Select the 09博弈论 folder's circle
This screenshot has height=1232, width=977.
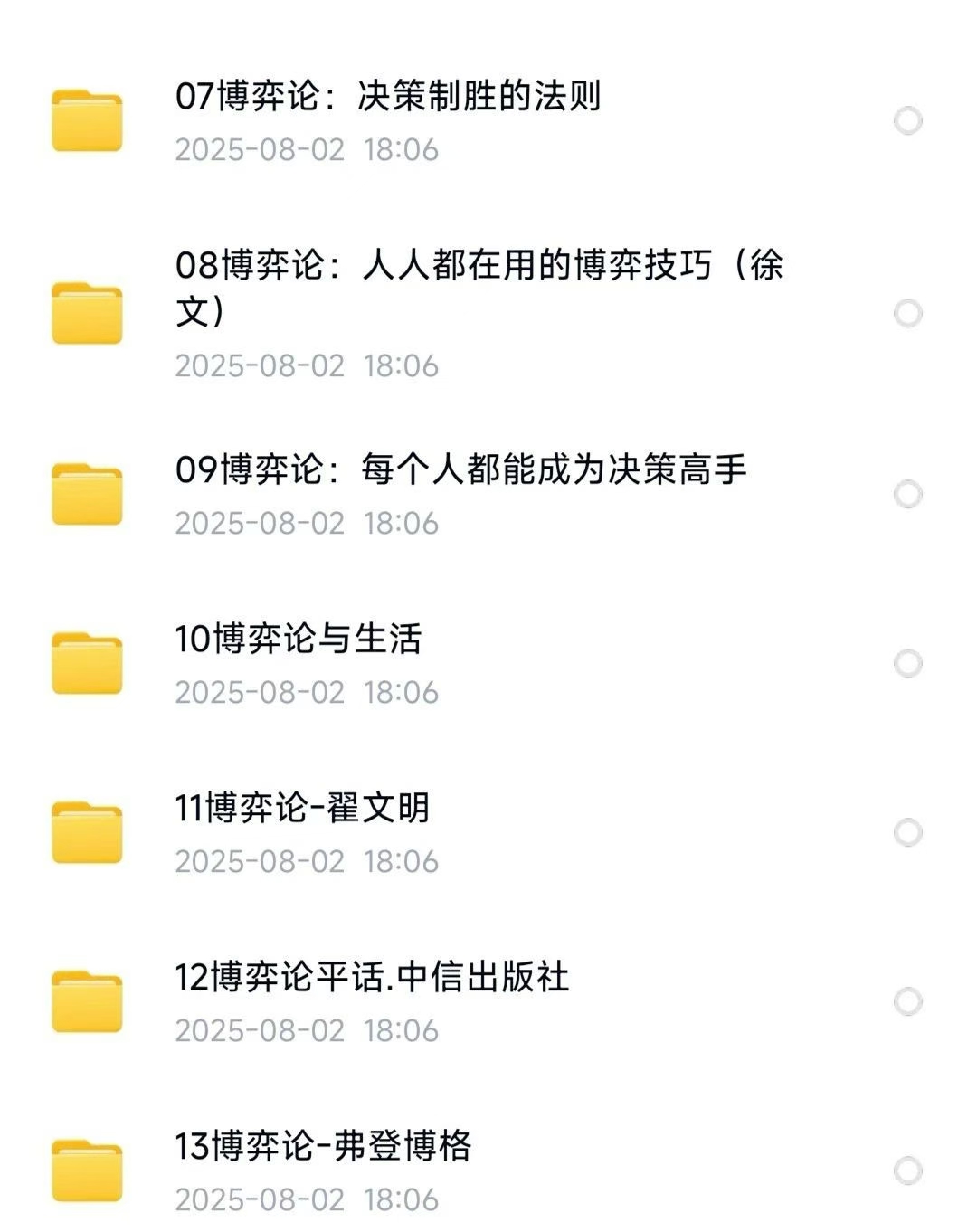(907, 494)
